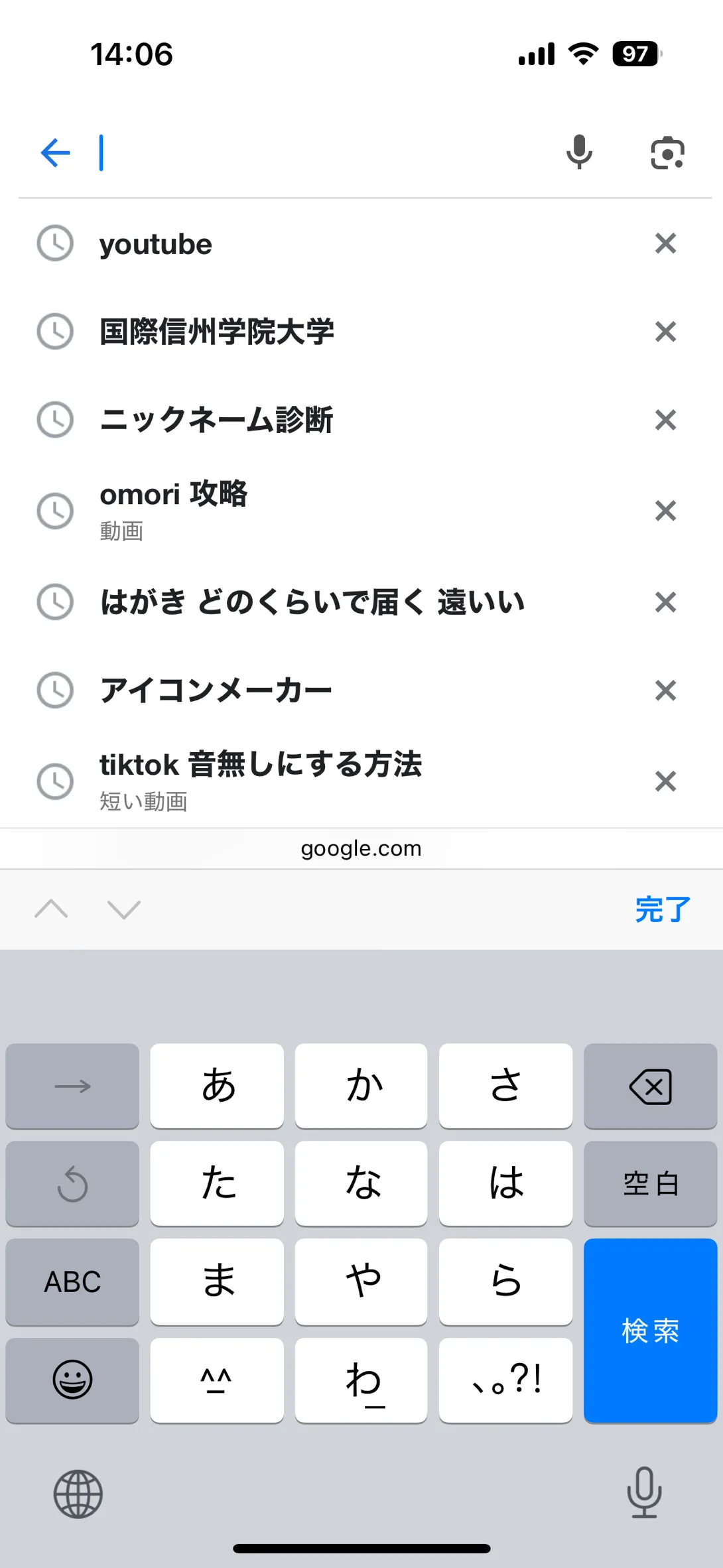Switch input language with the globe
The width and height of the screenshot is (723, 1568).
[x=78, y=1494]
